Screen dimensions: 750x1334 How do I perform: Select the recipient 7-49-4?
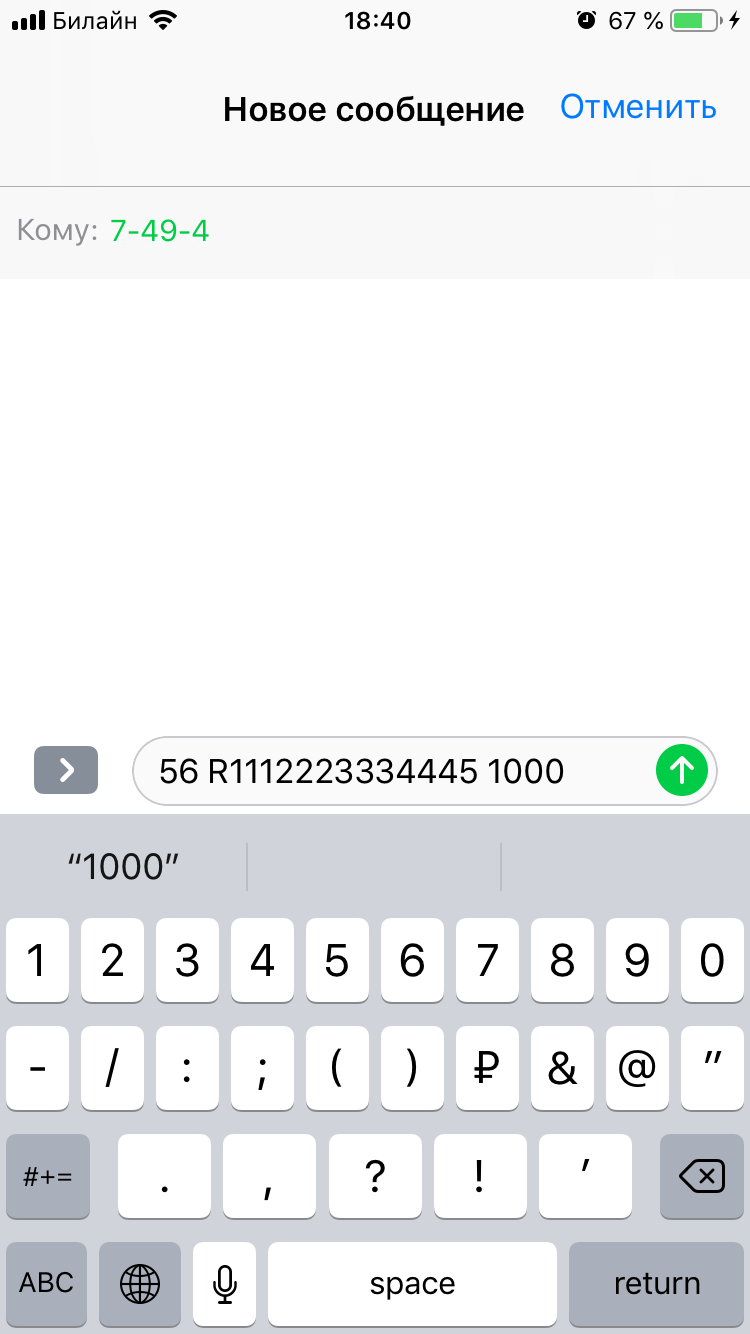pyautogui.click(x=160, y=231)
